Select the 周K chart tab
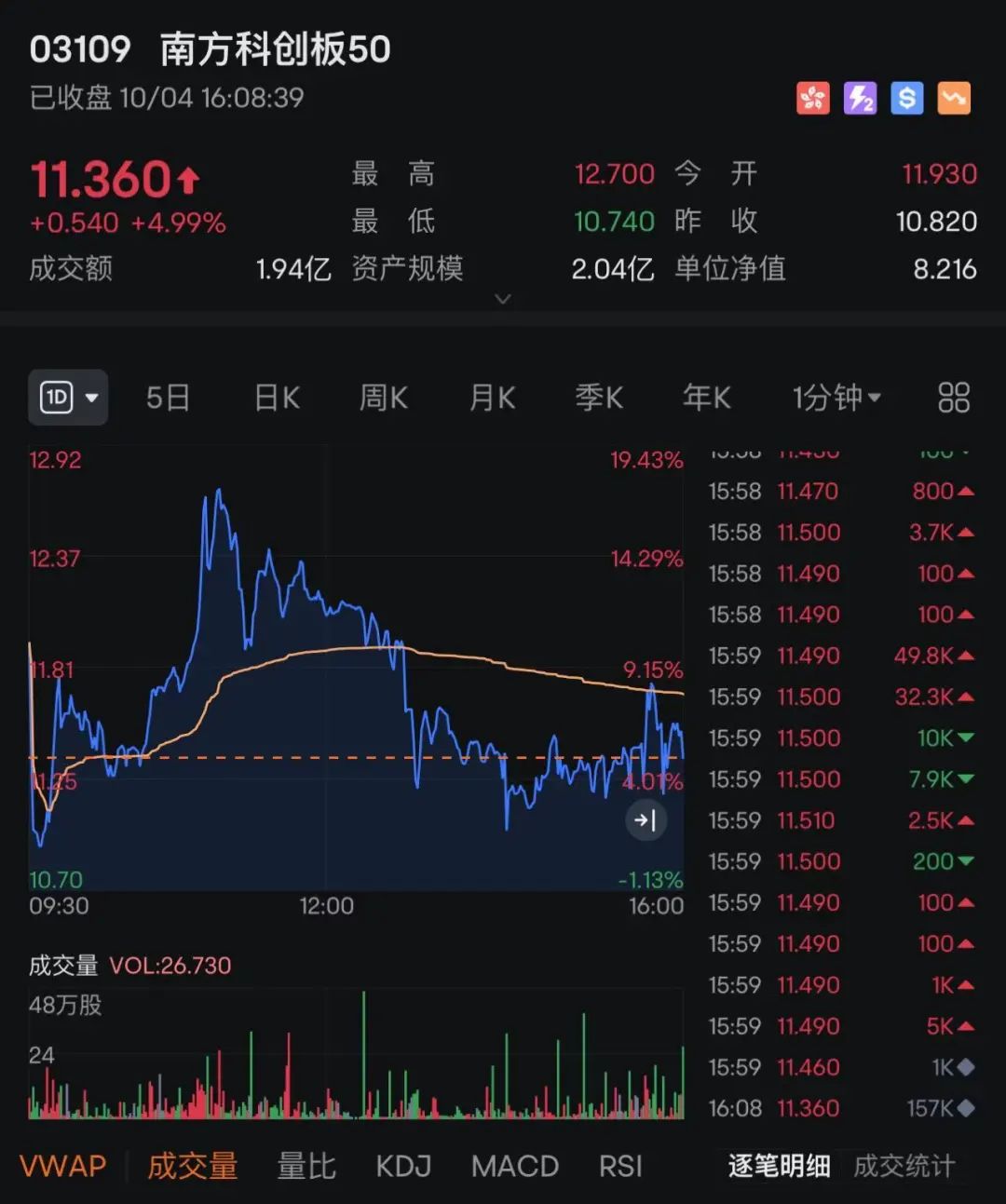The image size is (1006, 1204). click(384, 398)
